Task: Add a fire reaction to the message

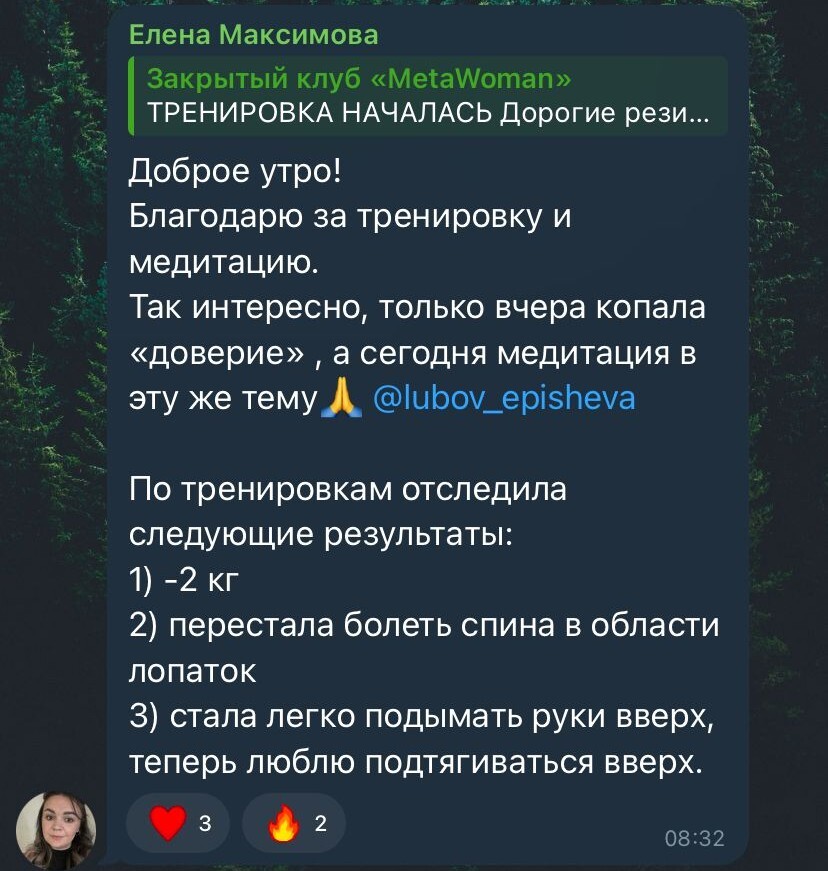Action: coord(294,823)
